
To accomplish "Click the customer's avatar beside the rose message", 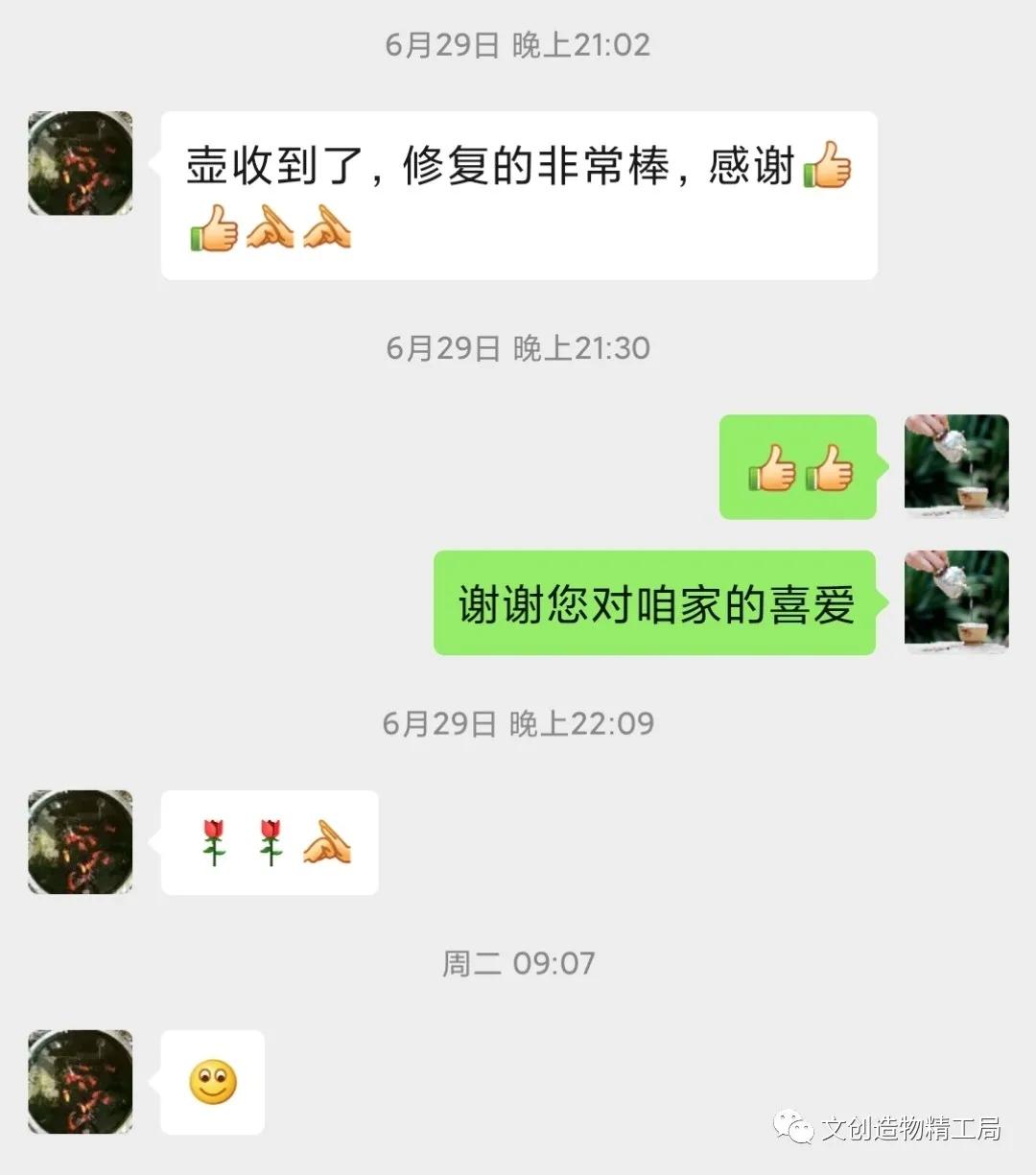I will click(x=80, y=842).
